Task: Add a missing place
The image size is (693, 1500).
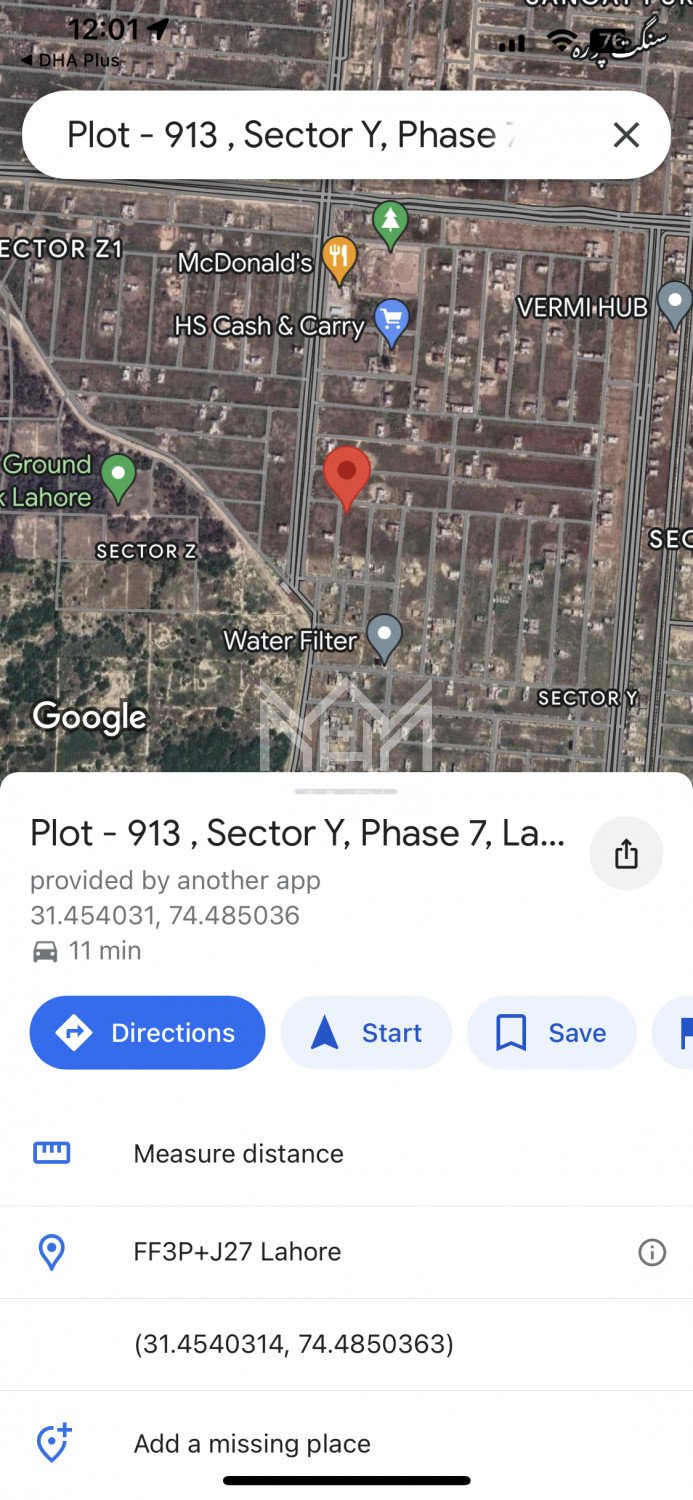Action: tap(252, 1444)
